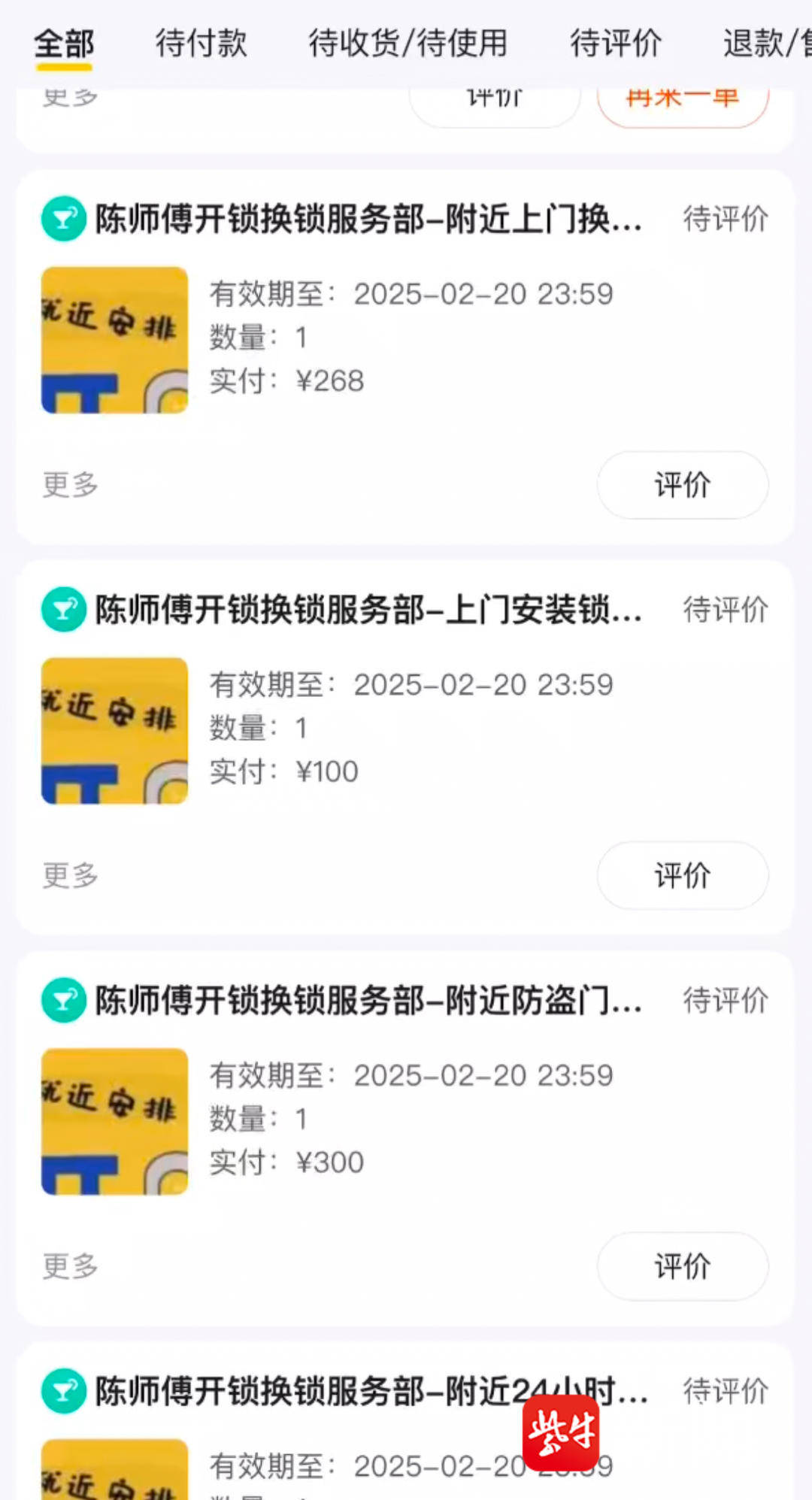Screen dimensions: 812x1500
Task: Expand 更多 under the ¥100 order
Action: coord(68,875)
